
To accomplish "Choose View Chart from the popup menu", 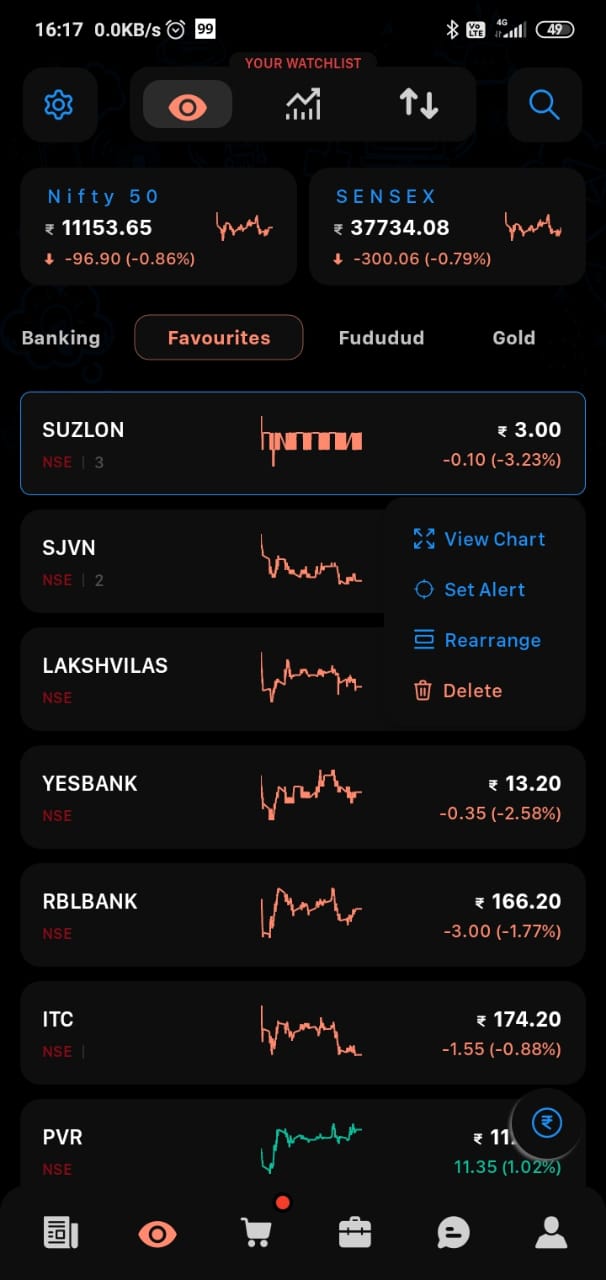I will pyautogui.click(x=479, y=539).
